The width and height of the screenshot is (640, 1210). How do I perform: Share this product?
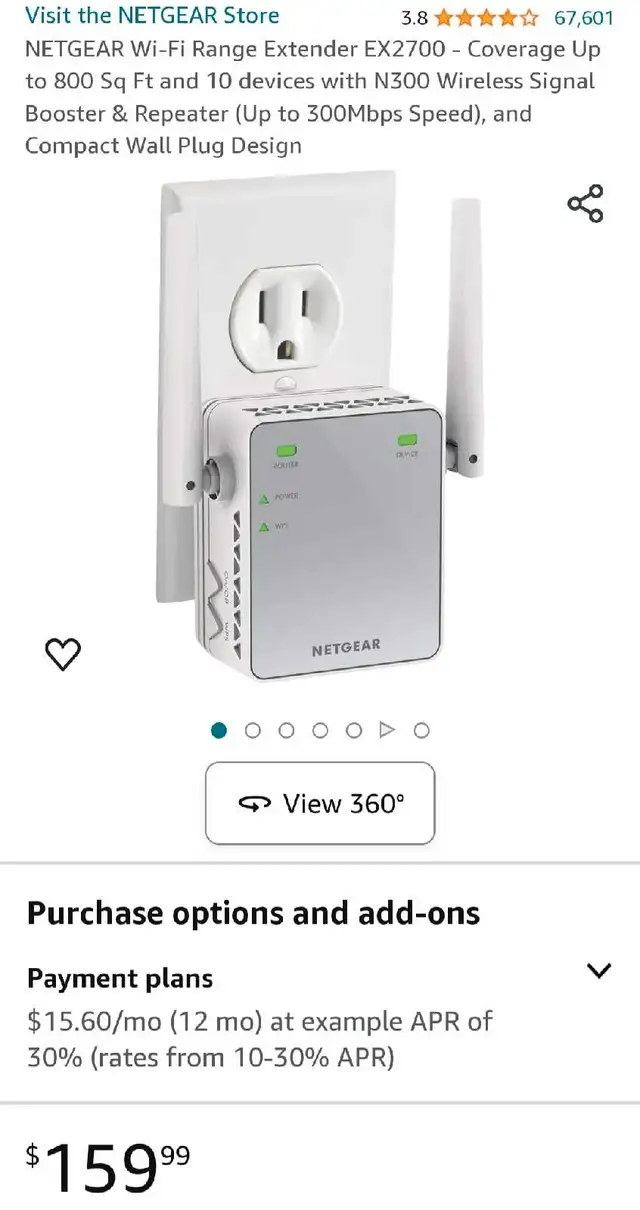point(585,204)
